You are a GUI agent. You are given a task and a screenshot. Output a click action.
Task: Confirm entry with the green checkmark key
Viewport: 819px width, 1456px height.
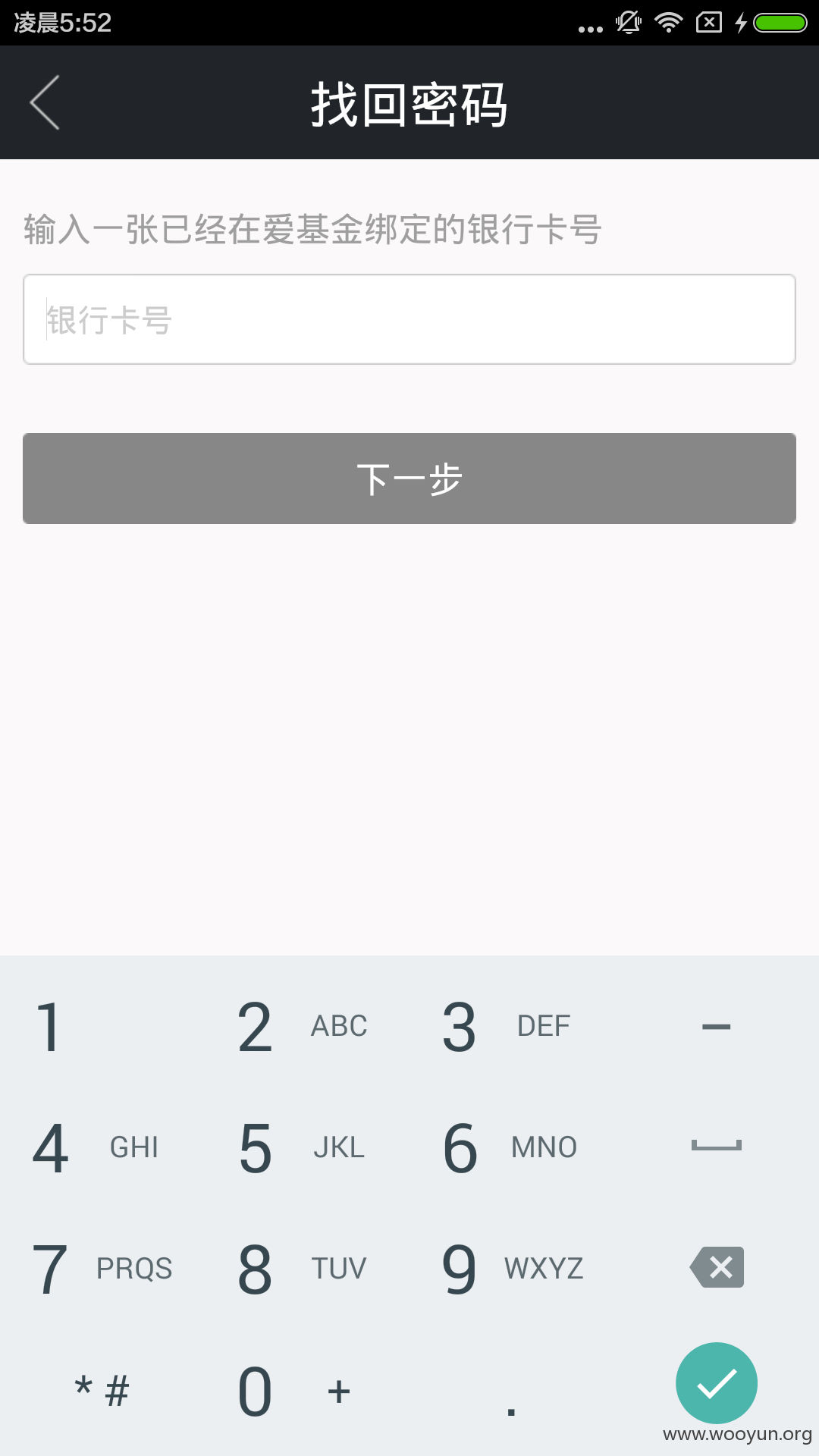[x=717, y=1382]
